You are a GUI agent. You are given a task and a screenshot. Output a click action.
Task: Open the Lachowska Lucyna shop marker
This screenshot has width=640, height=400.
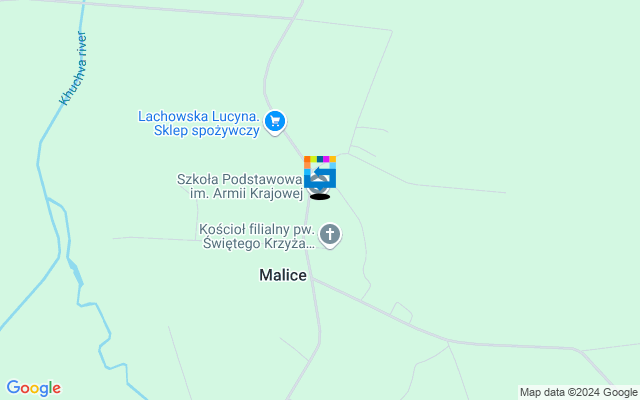[x=276, y=123]
